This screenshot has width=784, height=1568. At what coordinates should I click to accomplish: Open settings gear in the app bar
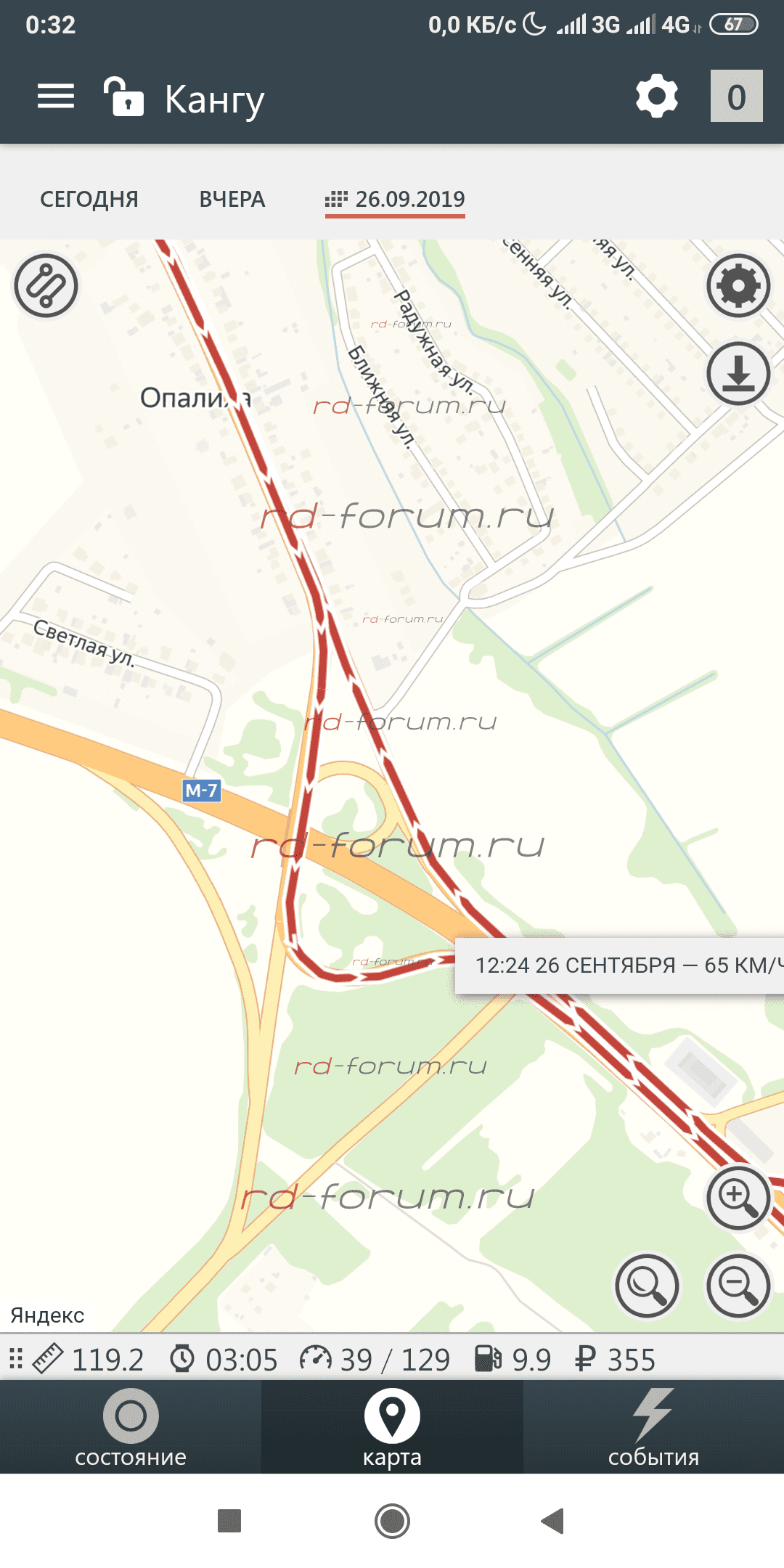[657, 96]
